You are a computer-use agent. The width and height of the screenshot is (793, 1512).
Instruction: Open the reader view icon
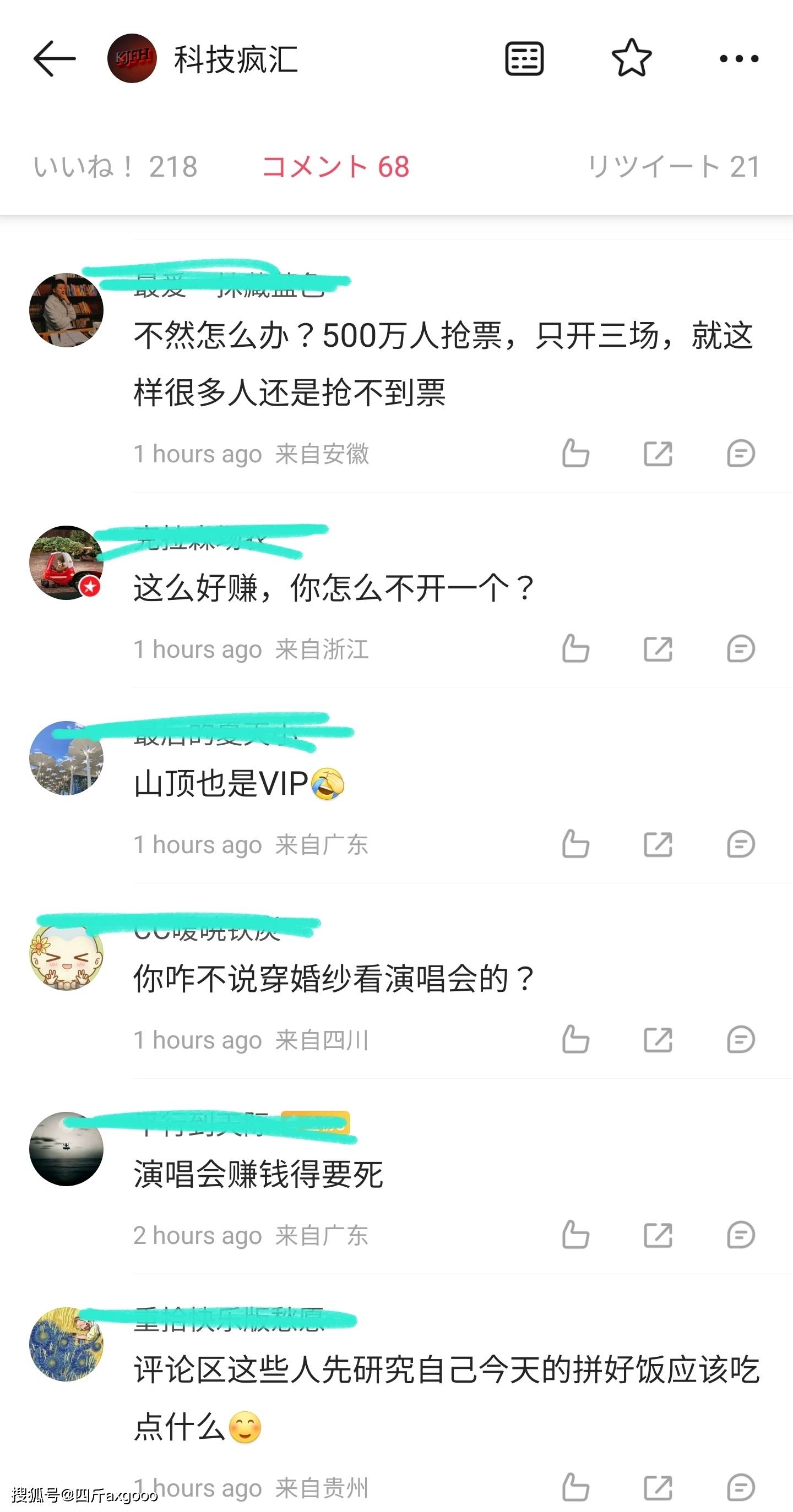(524, 59)
